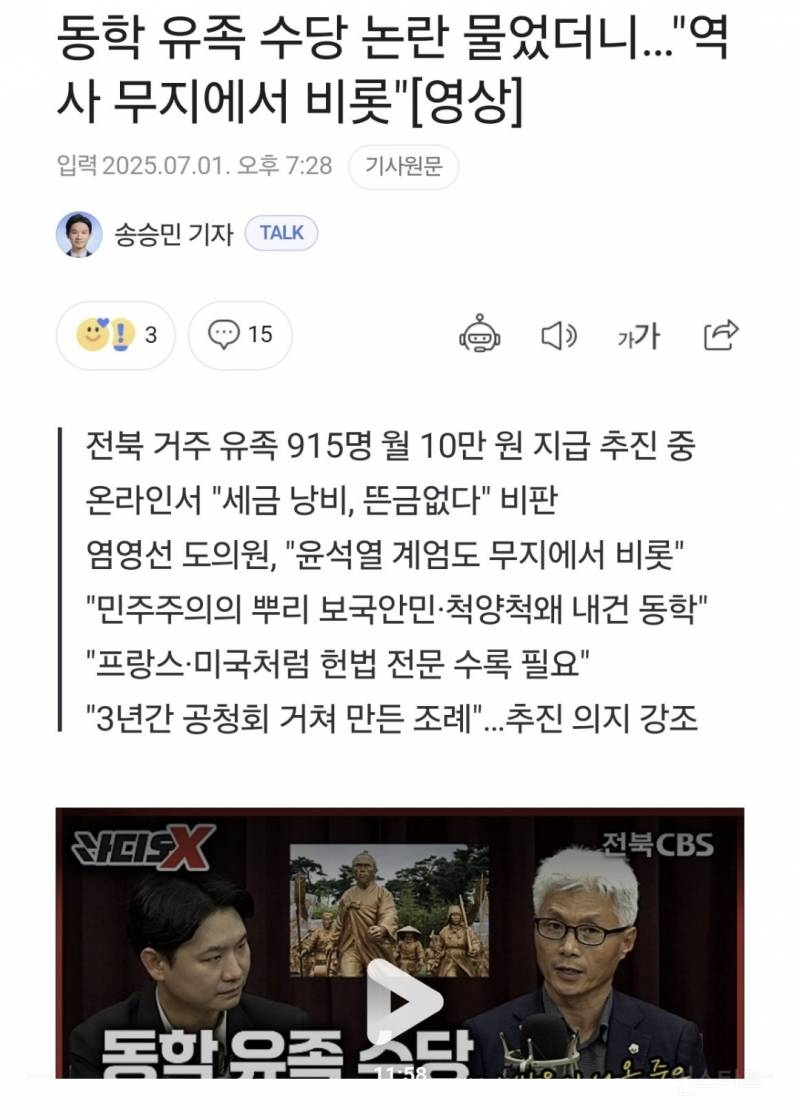This screenshot has width=800, height=1118.
Task: Change the font size with 가가
Action: [637, 336]
